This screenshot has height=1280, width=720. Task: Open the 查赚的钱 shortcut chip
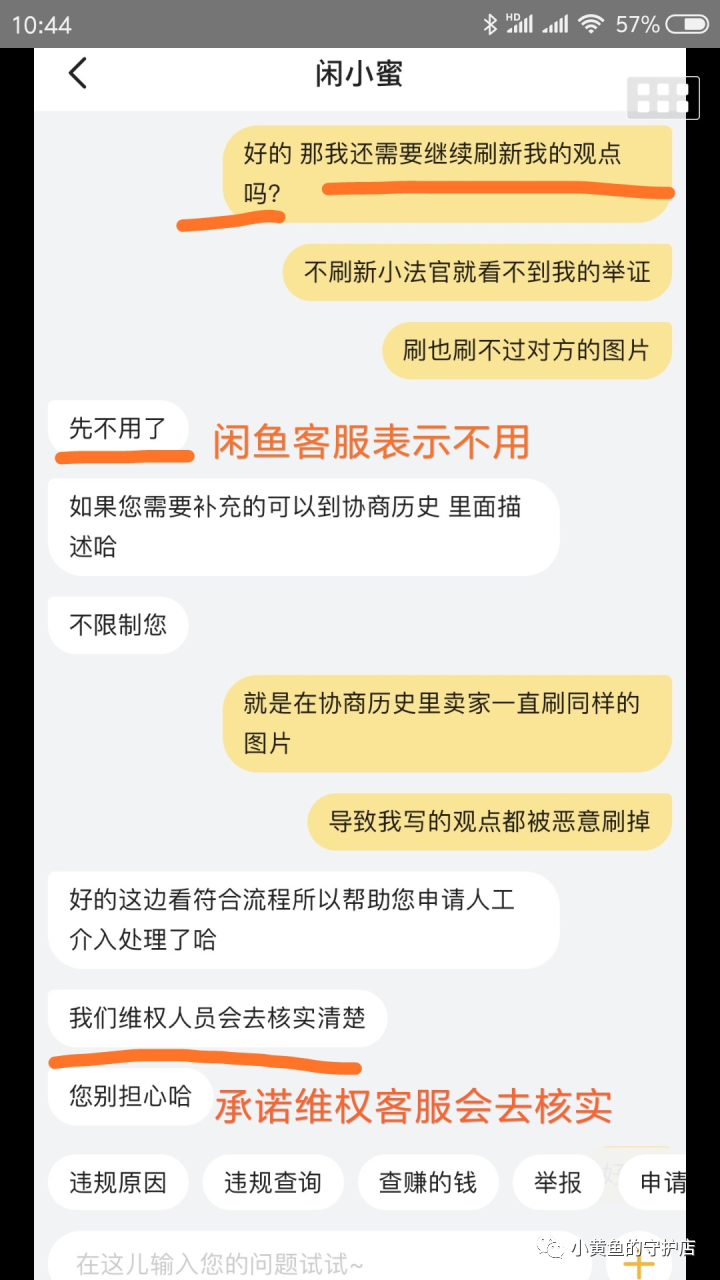point(428,1183)
